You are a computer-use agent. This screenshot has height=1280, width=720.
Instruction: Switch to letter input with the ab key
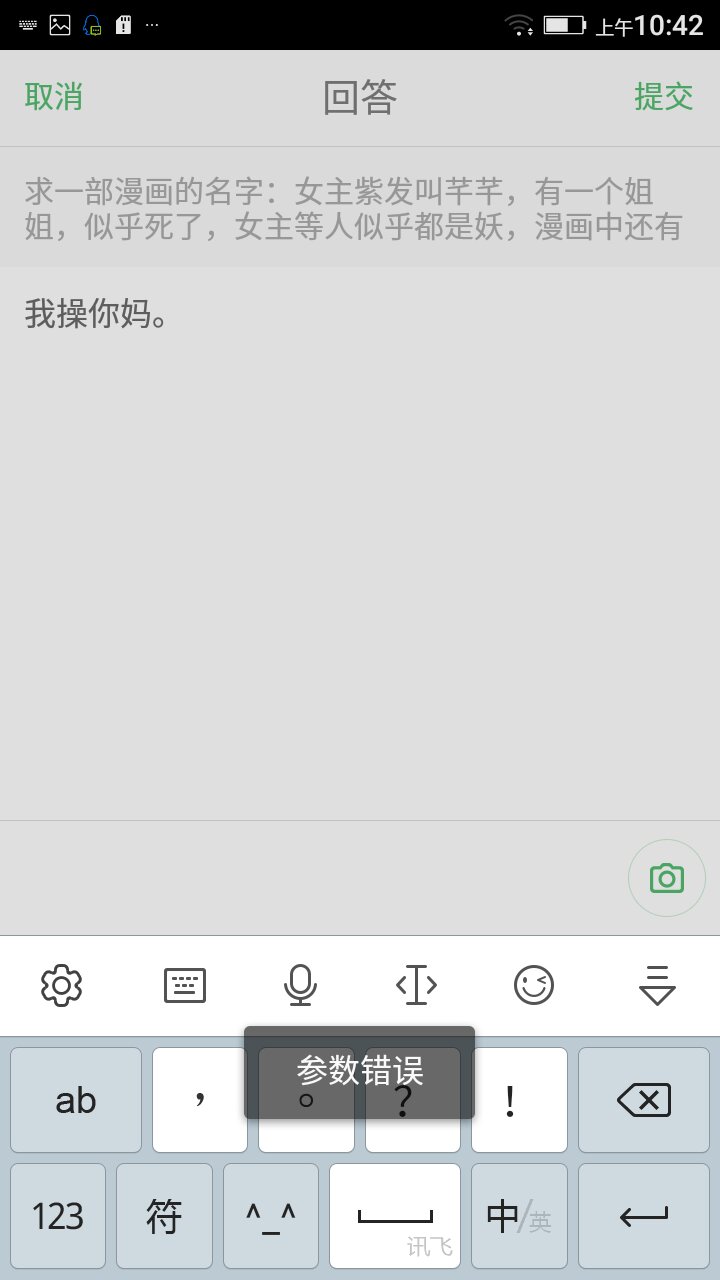(76, 1099)
